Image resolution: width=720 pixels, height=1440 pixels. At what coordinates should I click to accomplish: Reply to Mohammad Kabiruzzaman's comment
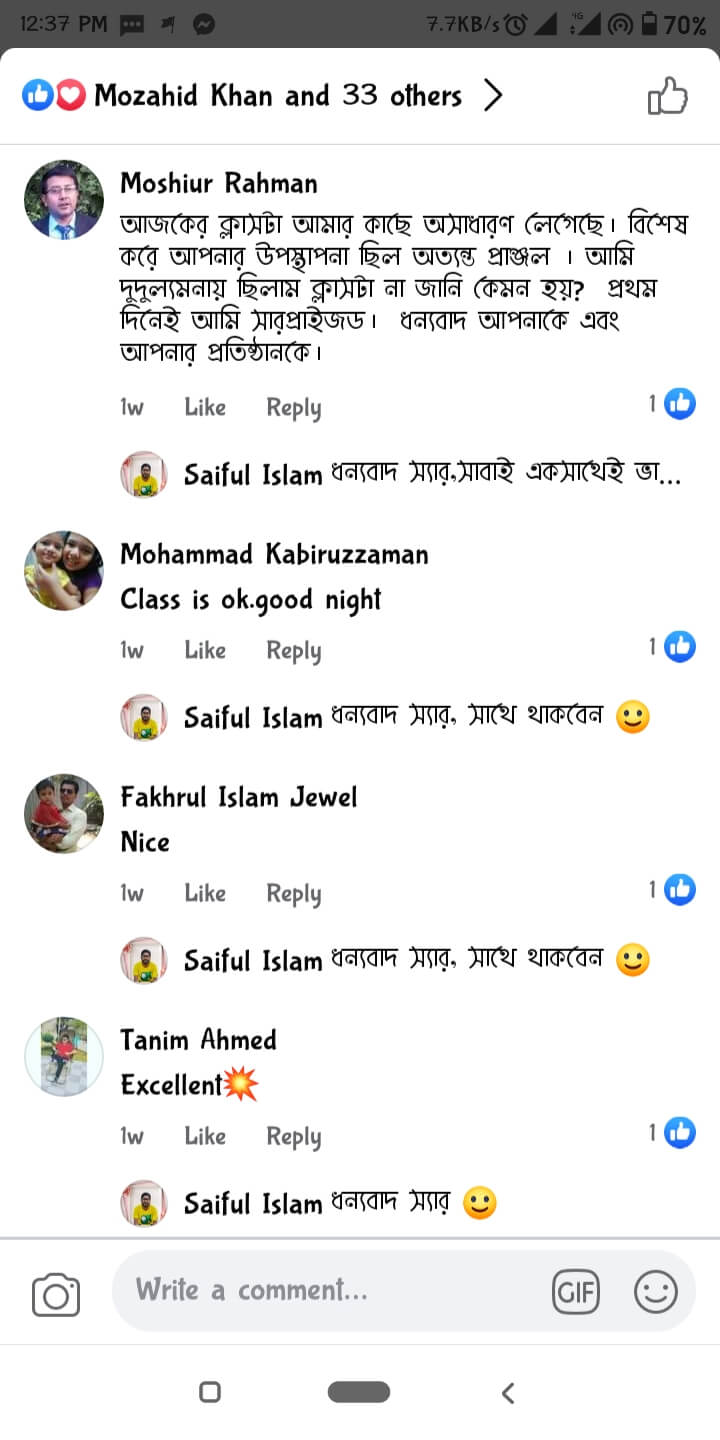pyautogui.click(x=293, y=650)
